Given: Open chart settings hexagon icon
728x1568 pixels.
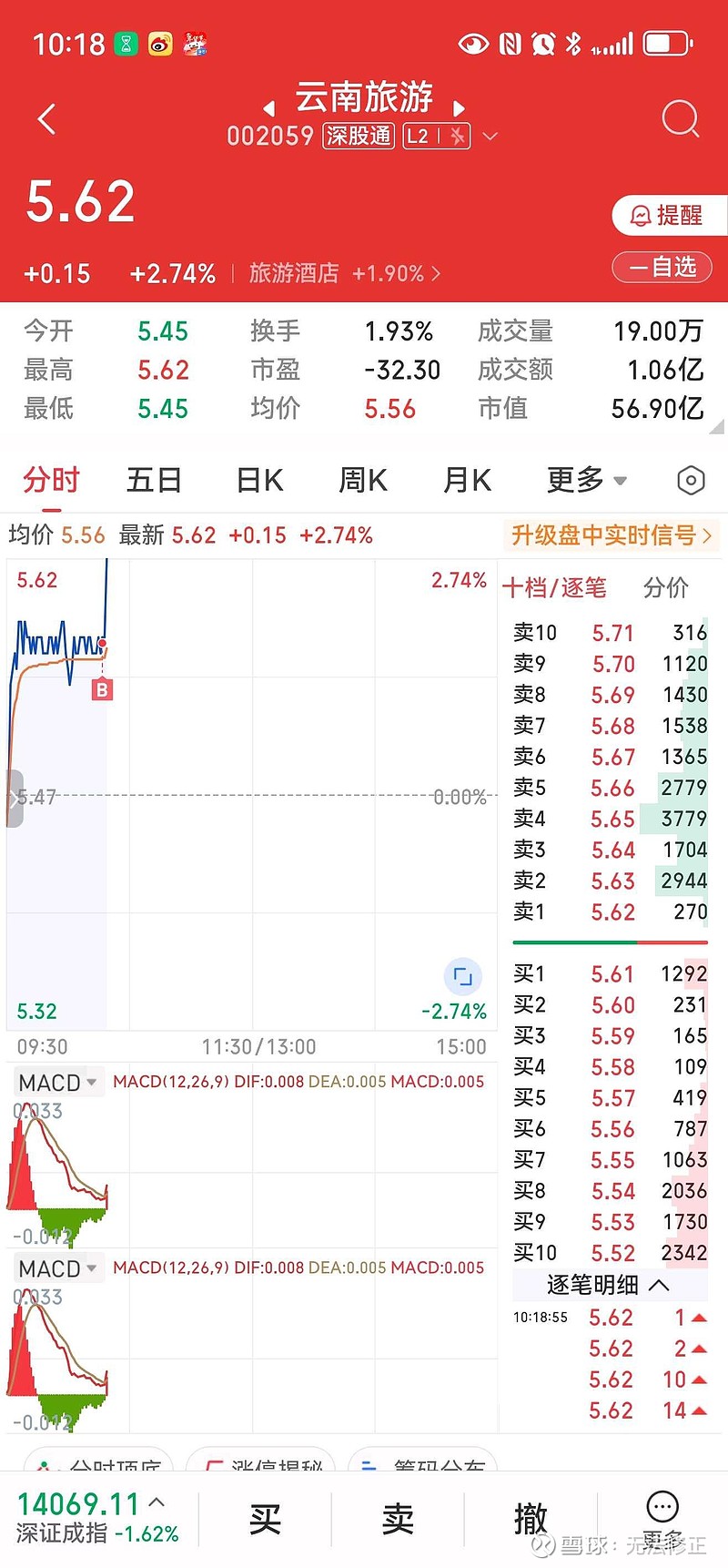Looking at the screenshot, I should coord(691,480).
